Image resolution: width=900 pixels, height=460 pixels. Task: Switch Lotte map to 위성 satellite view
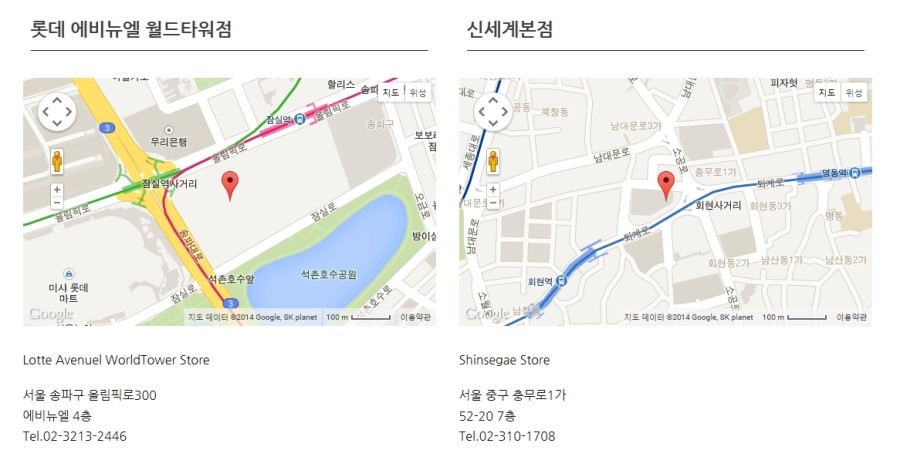tap(418, 92)
